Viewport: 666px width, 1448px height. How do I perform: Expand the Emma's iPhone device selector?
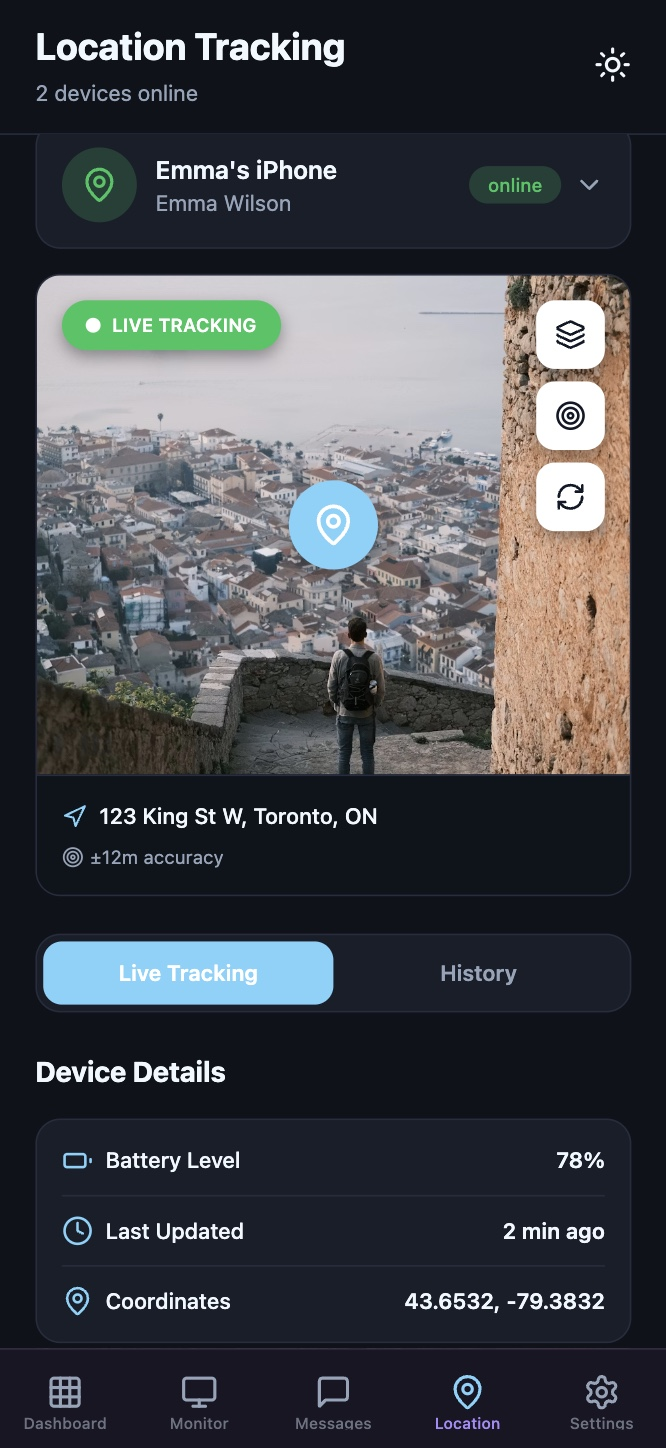pyautogui.click(x=589, y=185)
